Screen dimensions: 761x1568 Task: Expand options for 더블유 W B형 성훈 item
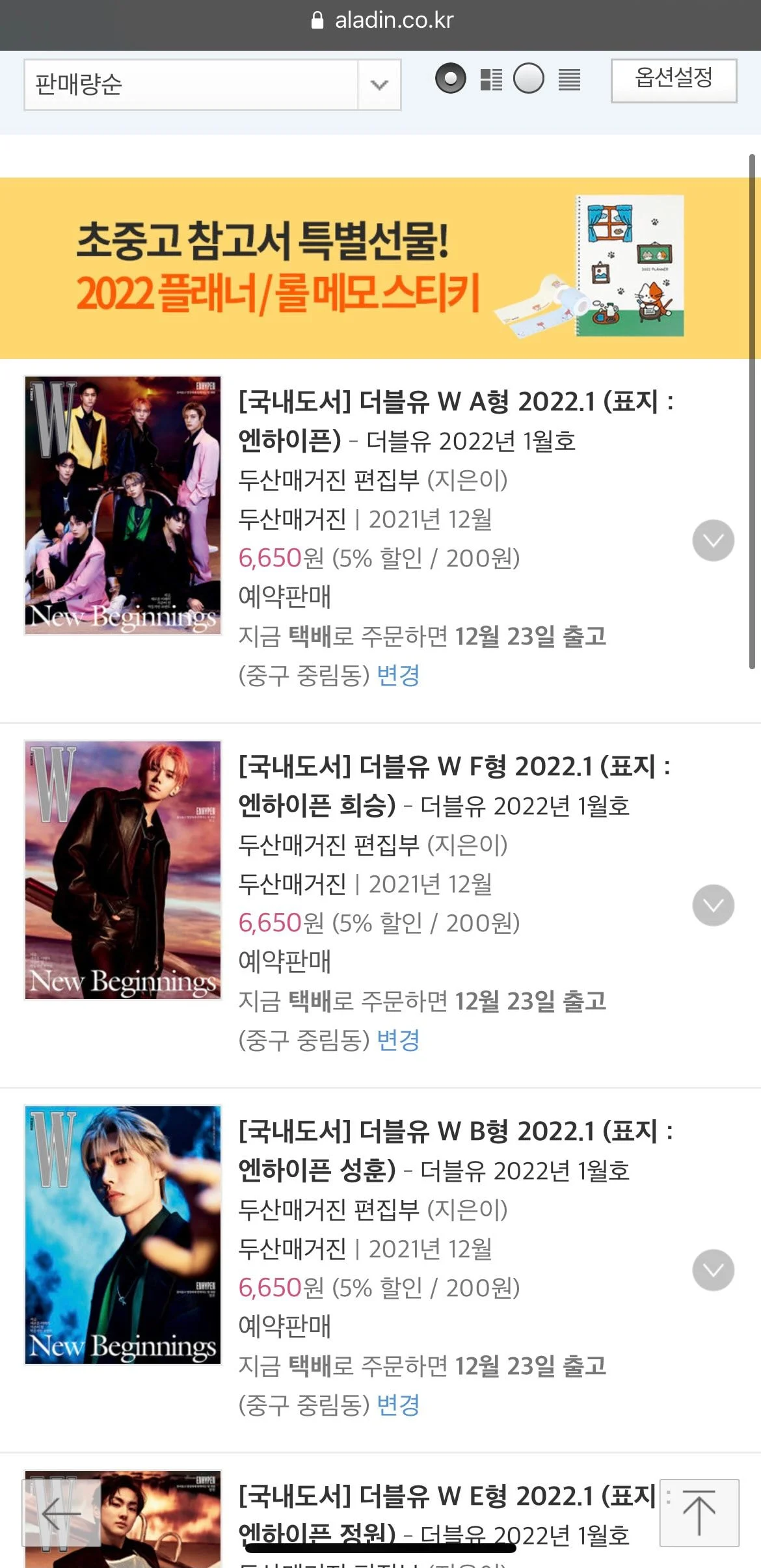pos(713,1270)
